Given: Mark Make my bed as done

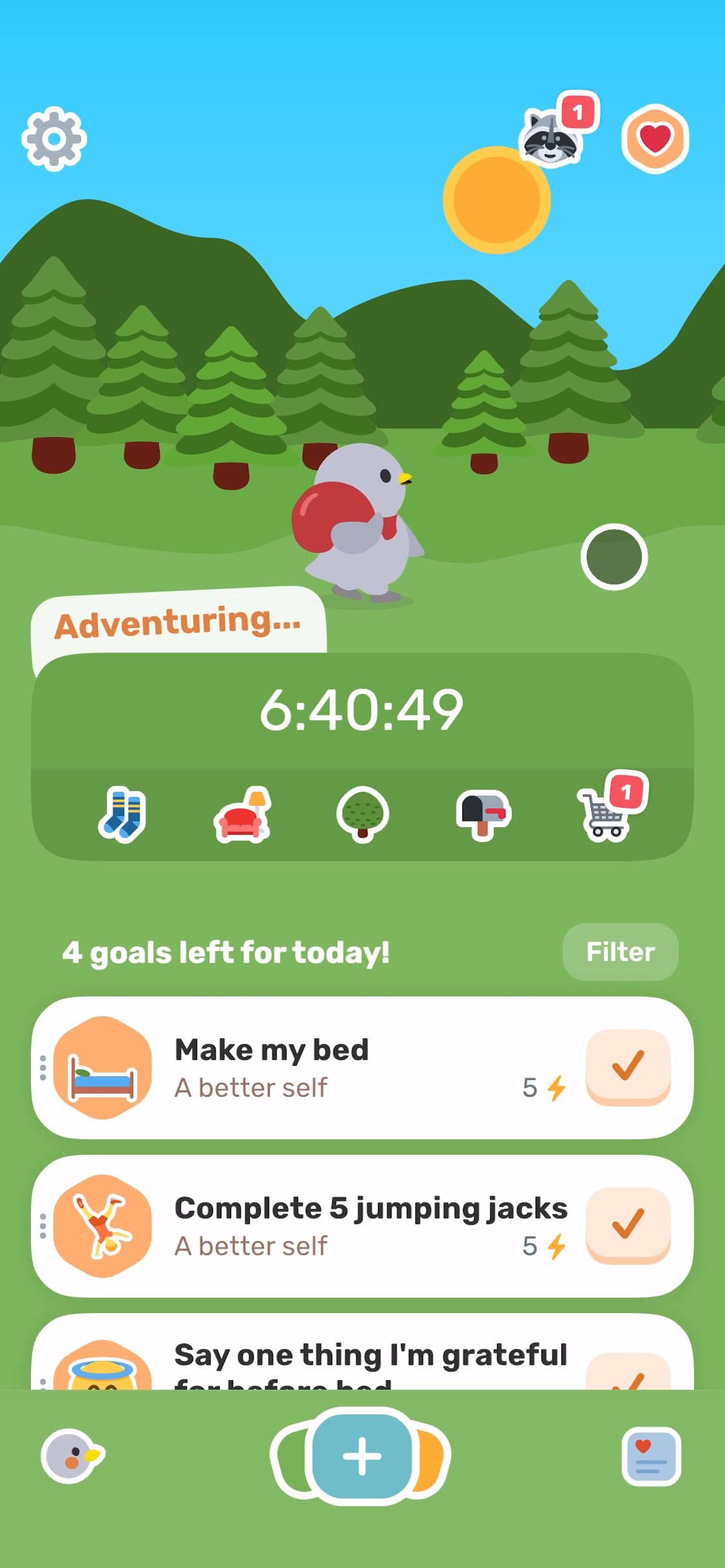Looking at the screenshot, I should click(x=628, y=1067).
